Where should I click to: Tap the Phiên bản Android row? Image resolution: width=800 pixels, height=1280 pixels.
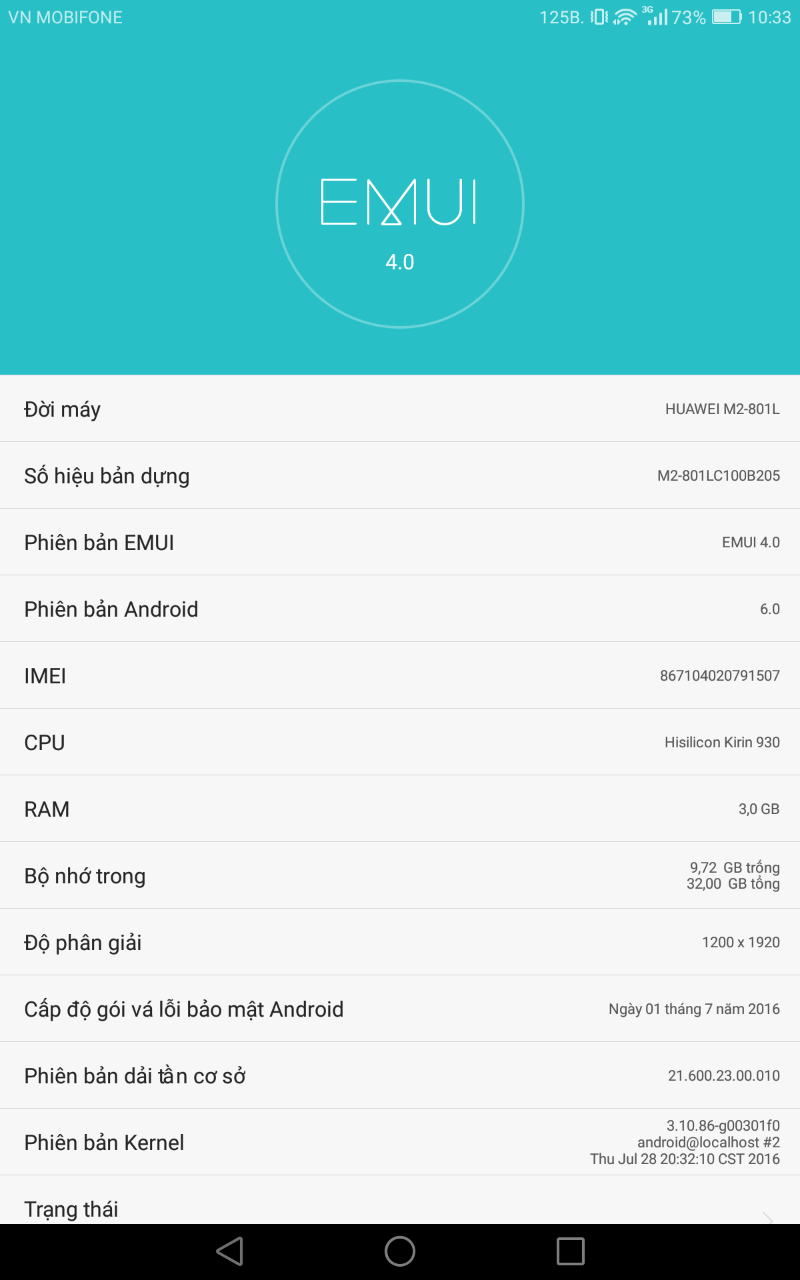click(400, 609)
